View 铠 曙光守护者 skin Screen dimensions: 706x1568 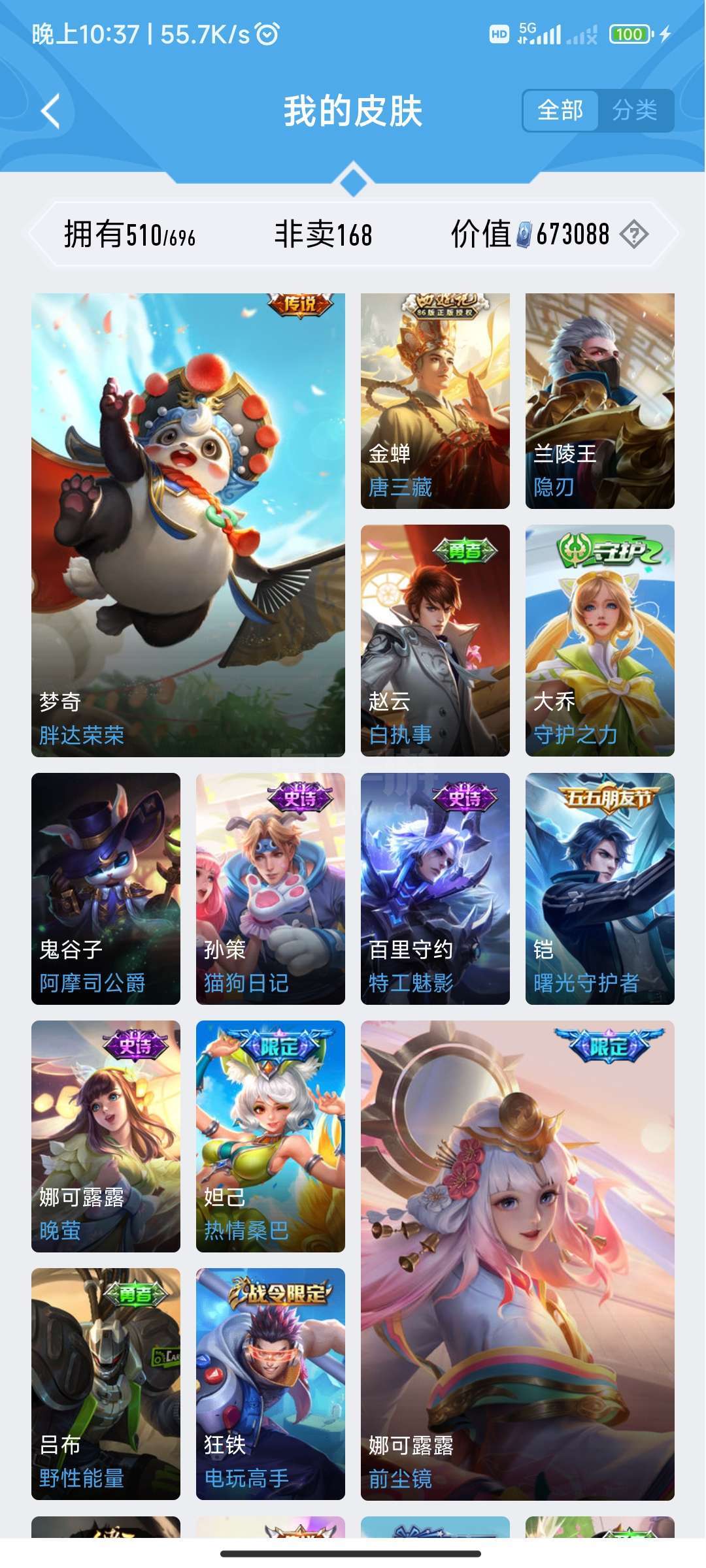(599, 889)
